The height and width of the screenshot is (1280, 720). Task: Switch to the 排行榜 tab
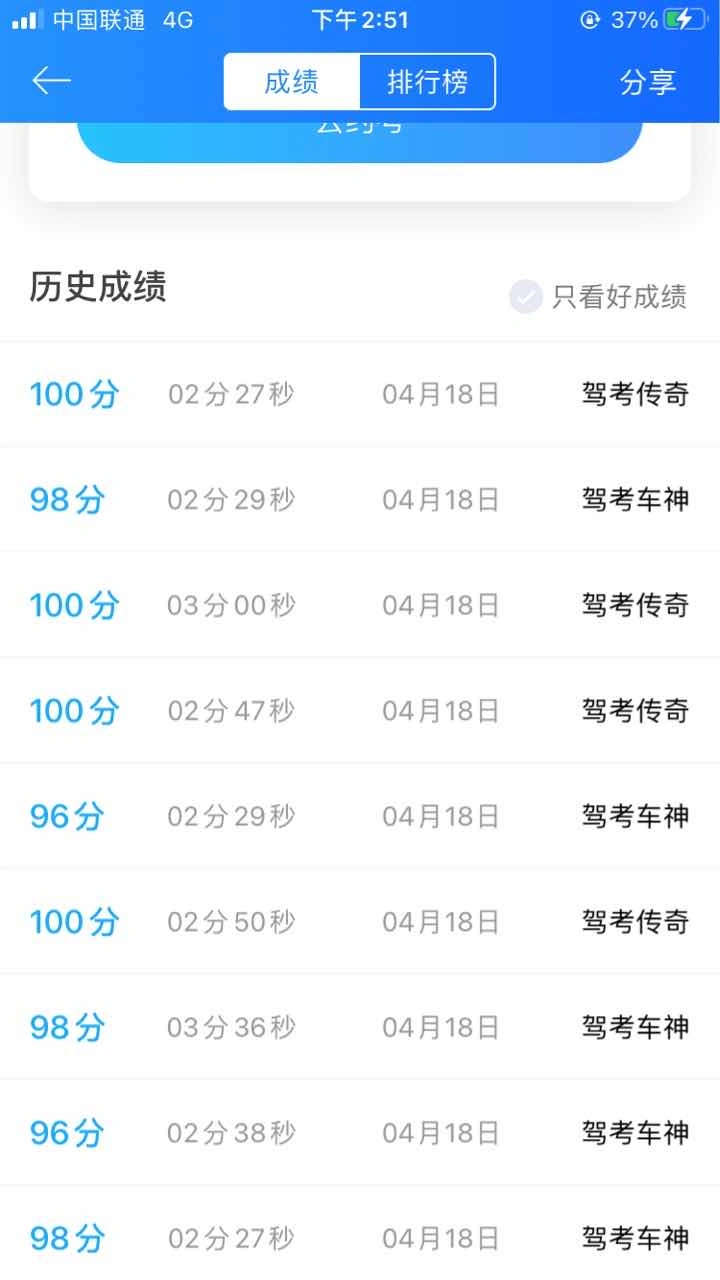pos(427,82)
